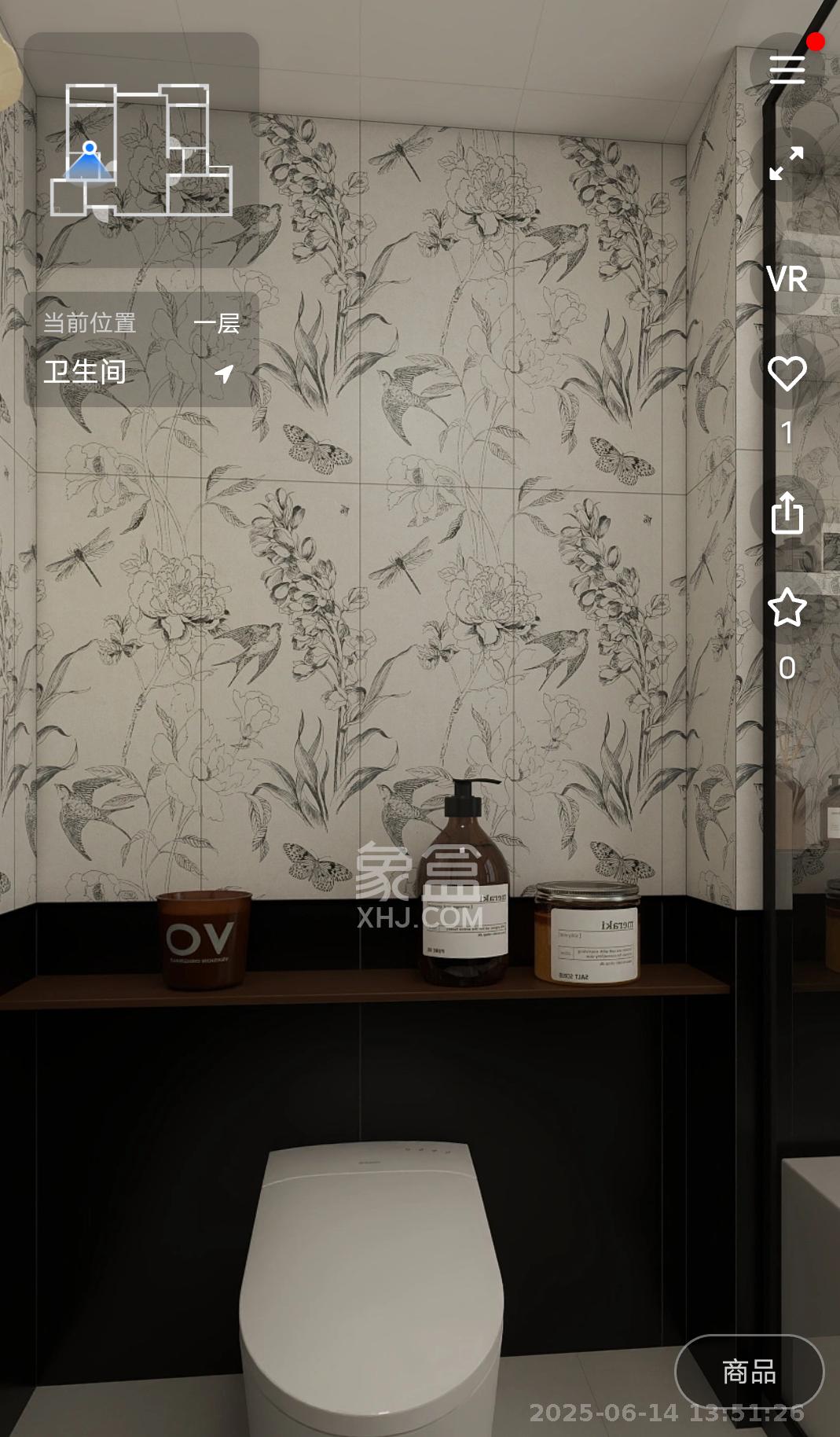The image size is (840, 1437).
Task: Open the floor plan minimap
Action: (141, 149)
